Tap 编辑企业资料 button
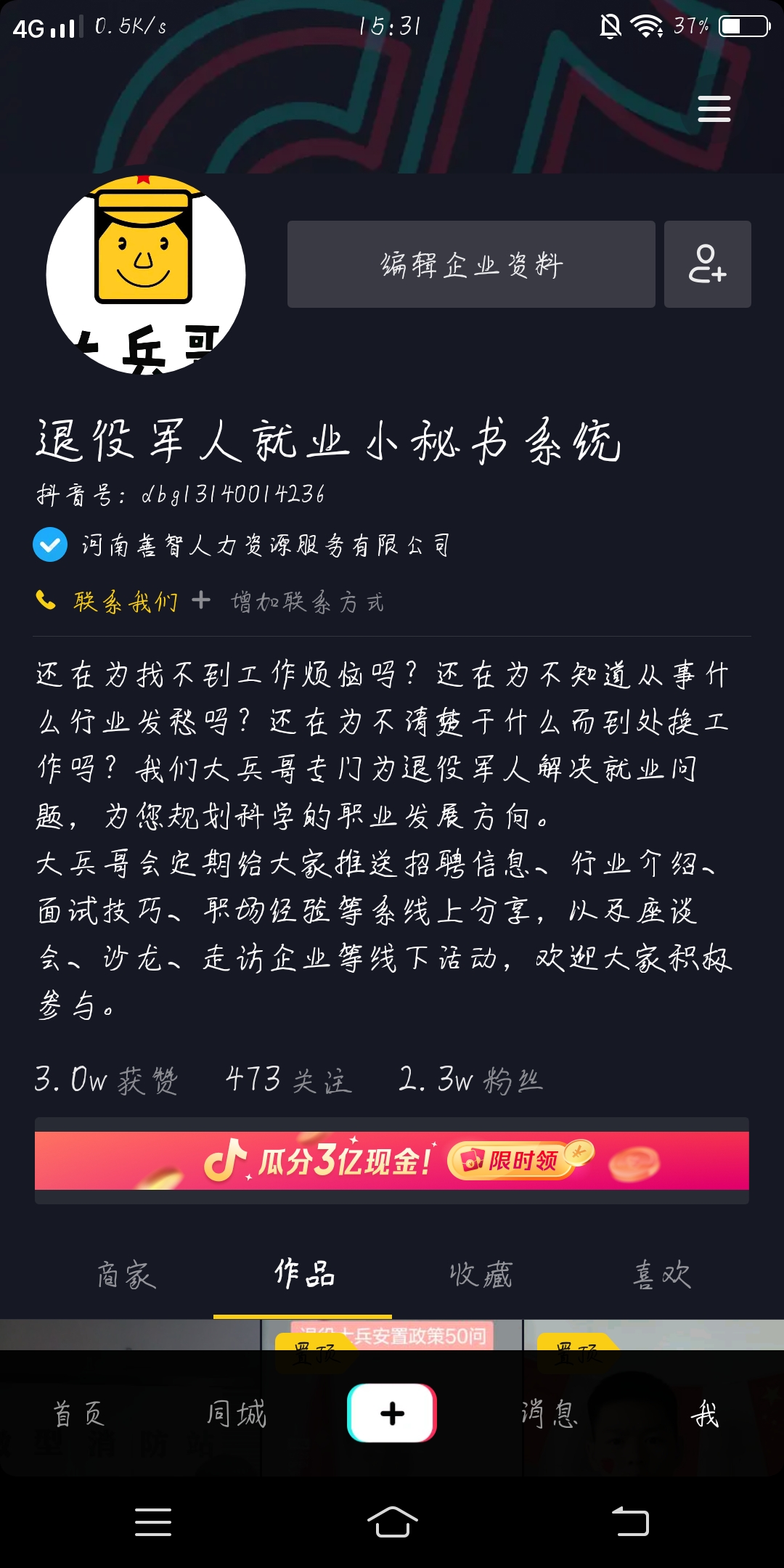The image size is (784, 1568). click(471, 264)
